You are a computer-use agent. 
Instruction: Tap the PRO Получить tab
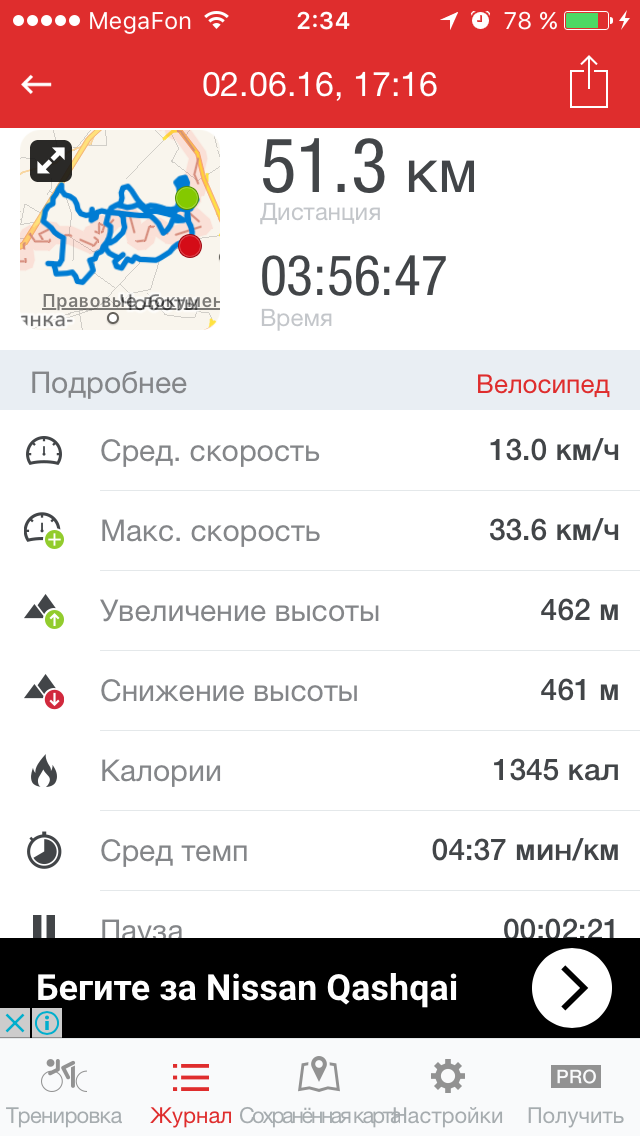tap(575, 1090)
